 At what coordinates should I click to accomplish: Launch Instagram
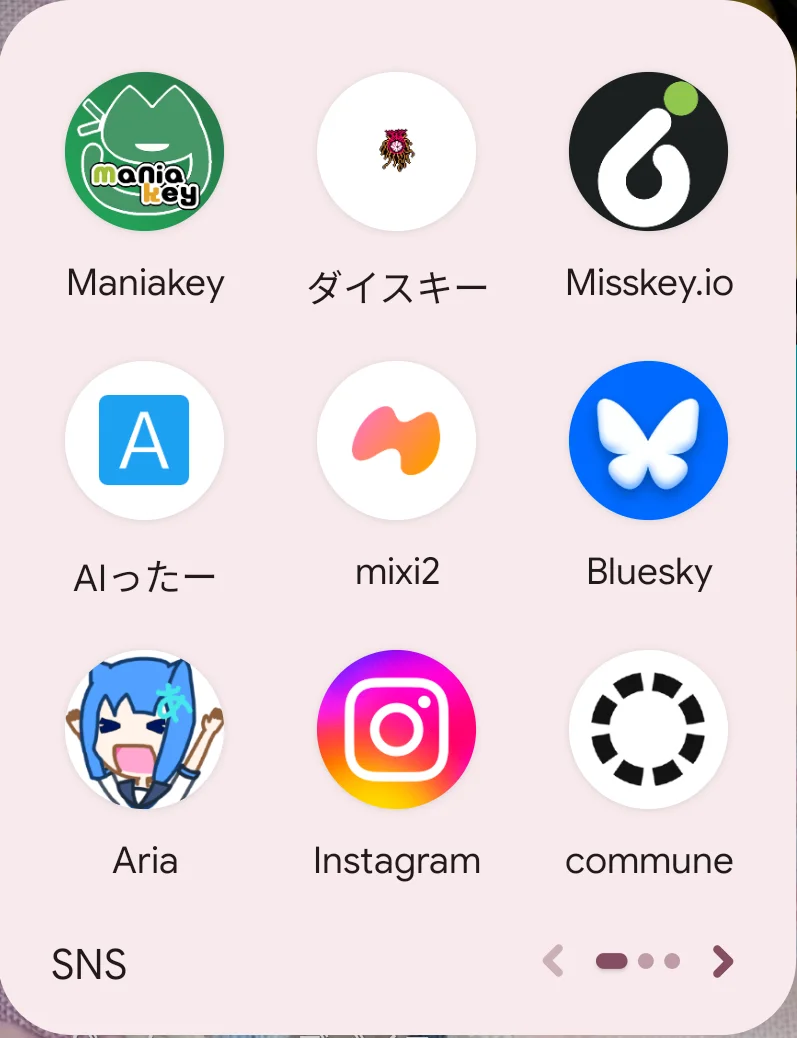pos(396,729)
